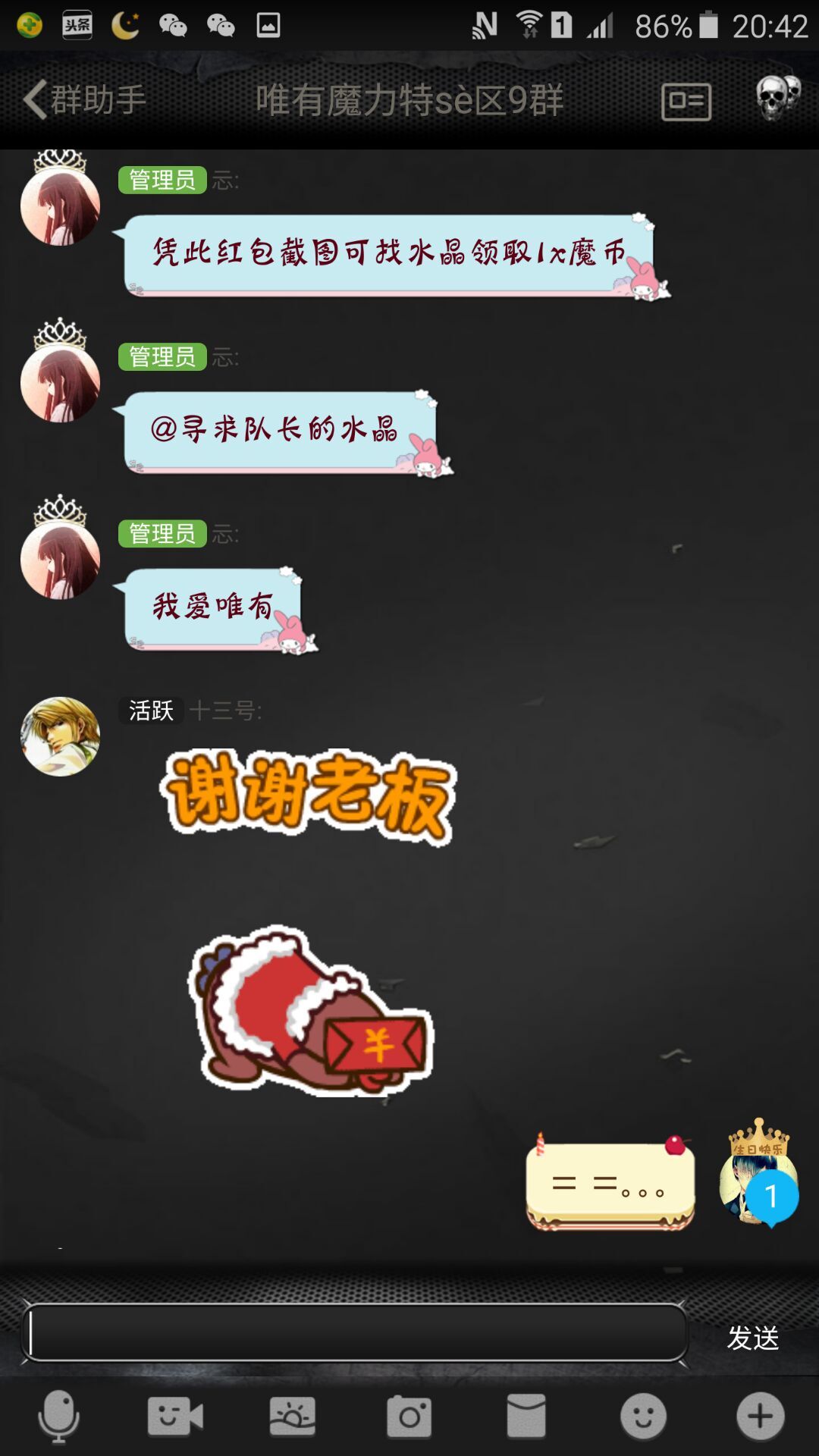Open the 谢谢老板 sticker
The image size is (819, 1456).
[309, 796]
